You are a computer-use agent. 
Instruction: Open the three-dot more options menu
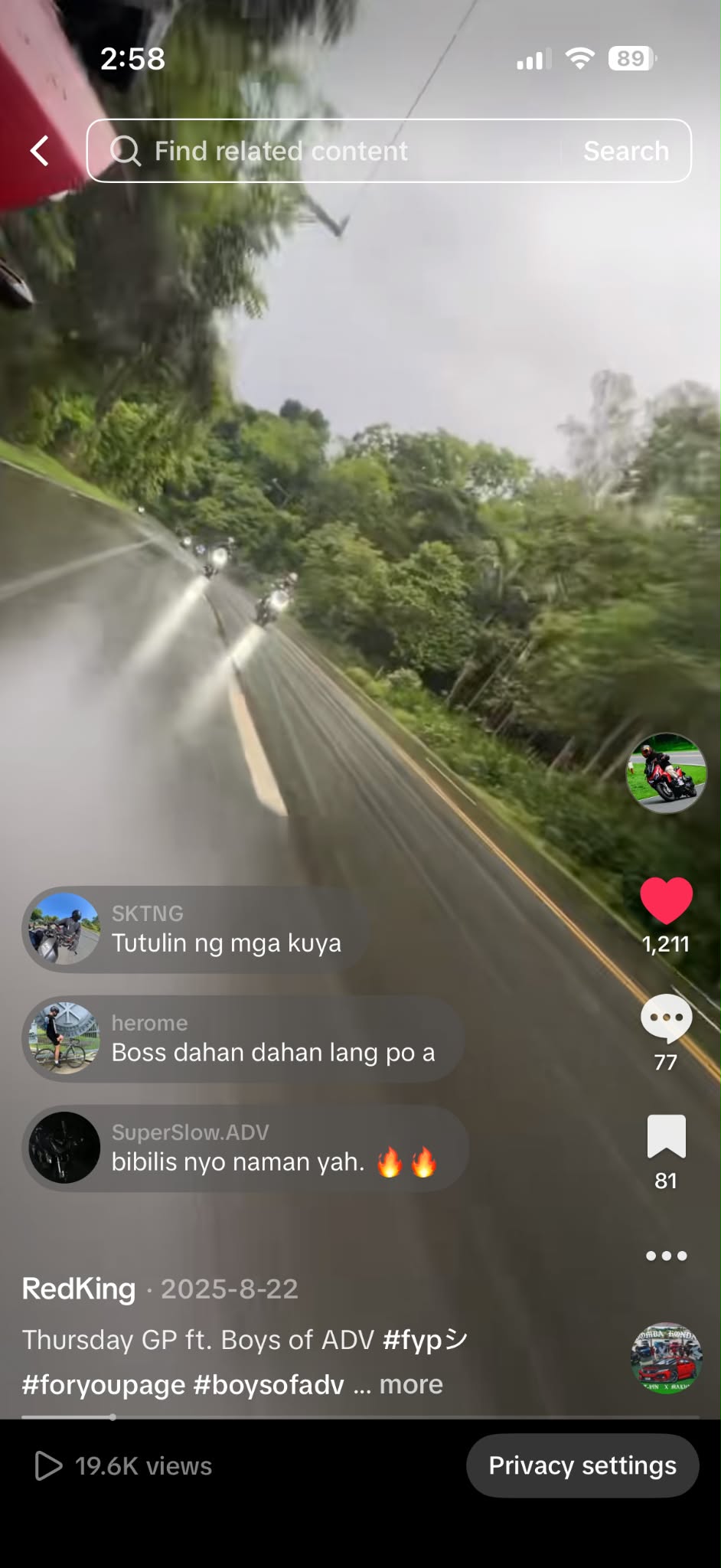[666, 1256]
